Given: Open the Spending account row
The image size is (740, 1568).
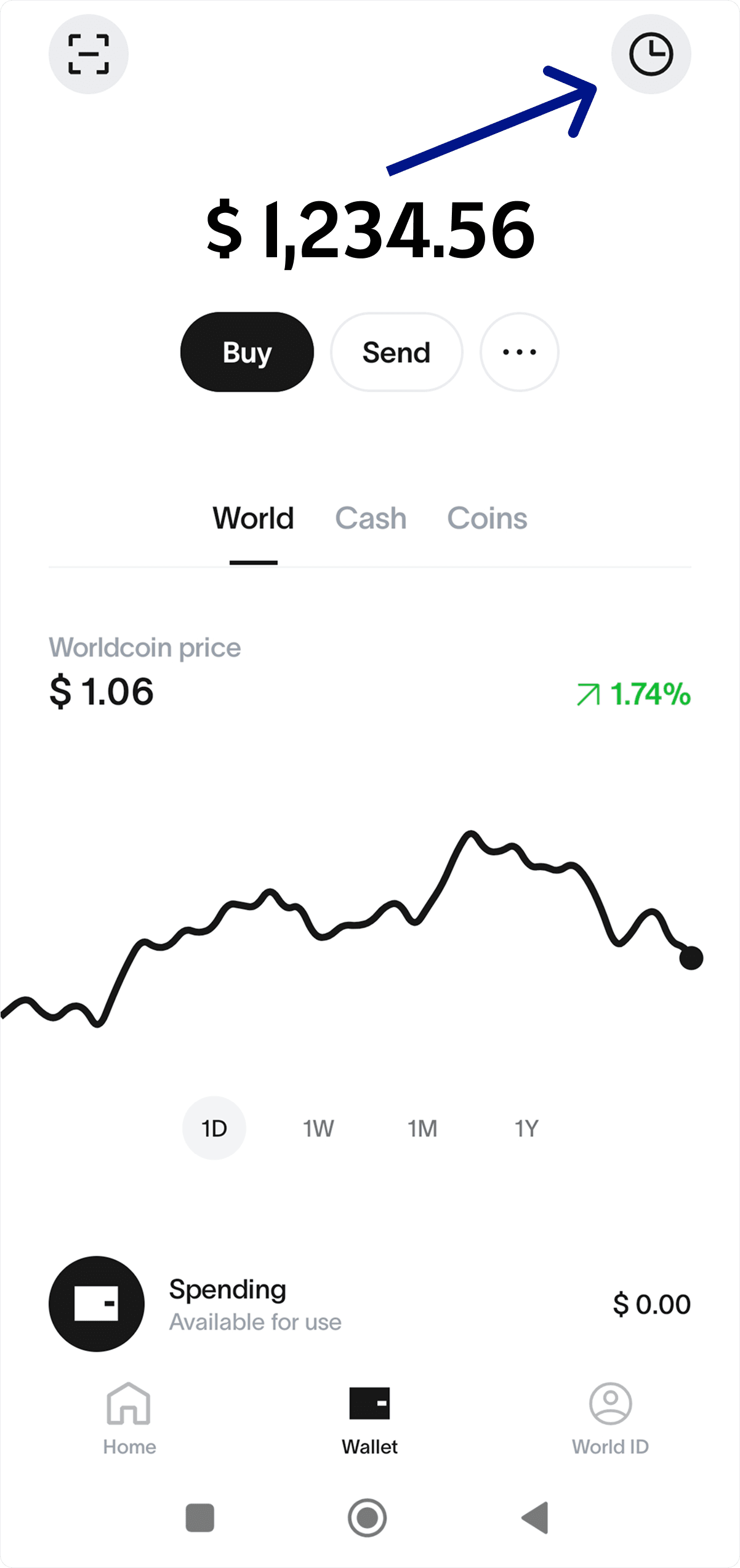Looking at the screenshot, I should [369, 1303].
